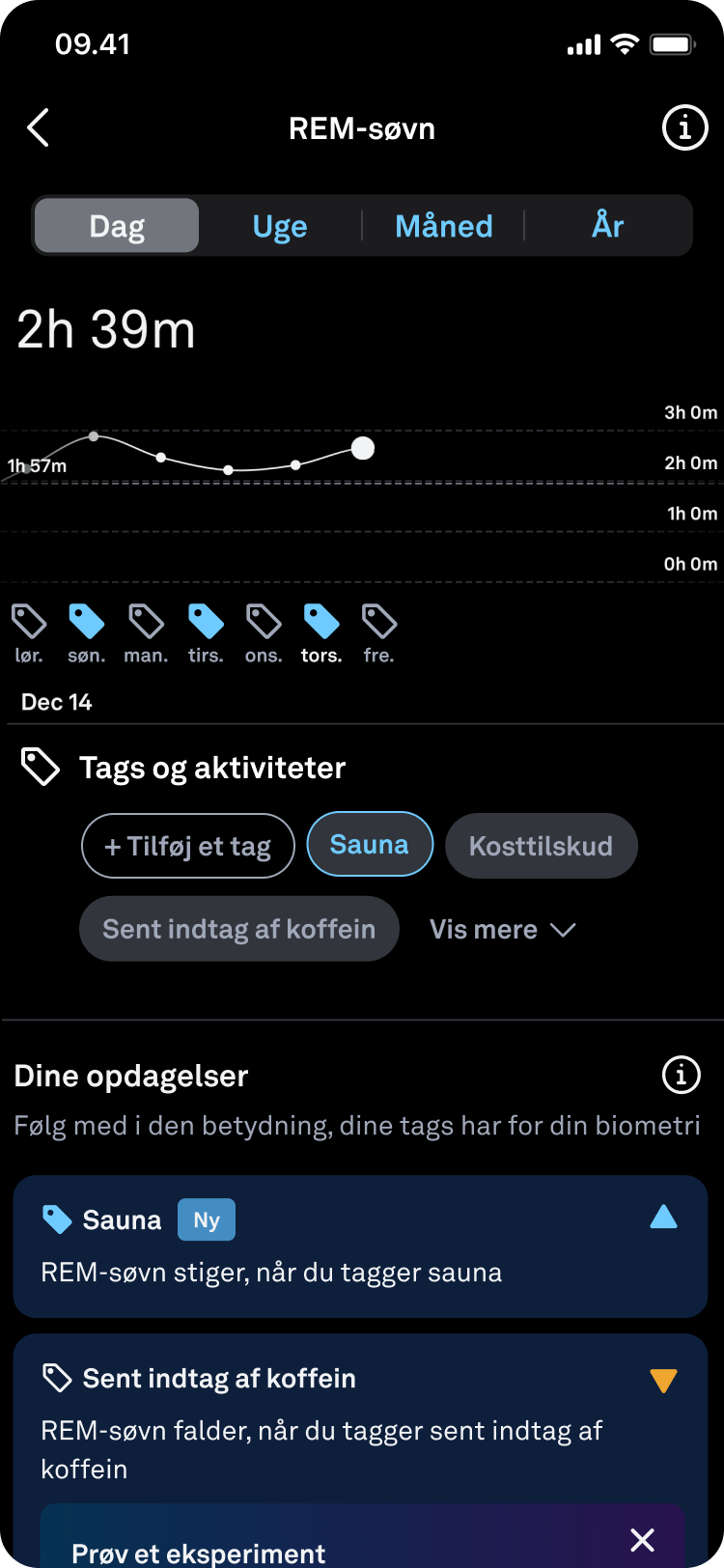
Task: Select the Kosttilskud tag chip
Action: pos(541,846)
